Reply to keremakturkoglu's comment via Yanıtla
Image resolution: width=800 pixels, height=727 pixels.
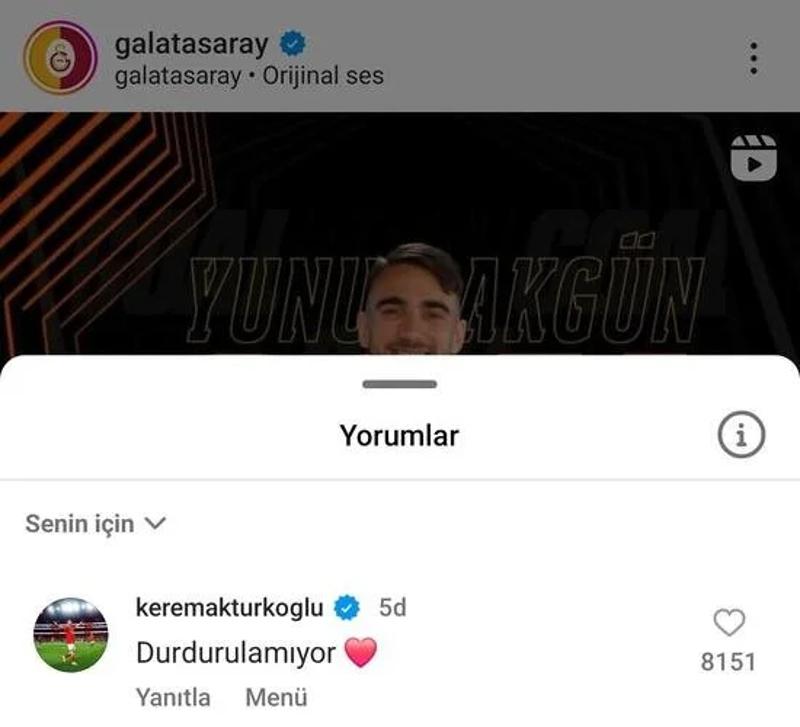173,697
